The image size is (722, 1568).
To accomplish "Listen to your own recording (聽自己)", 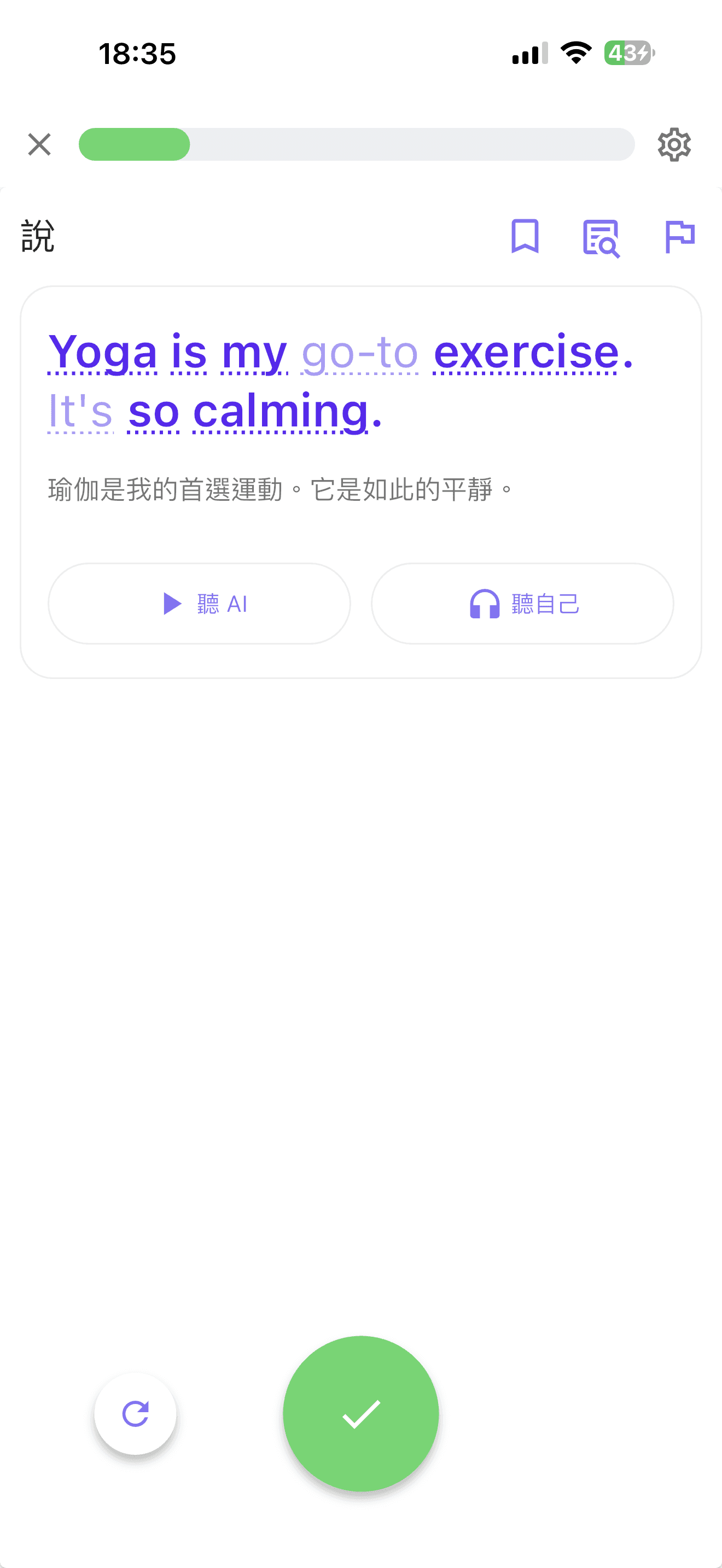I will [522, 603].
